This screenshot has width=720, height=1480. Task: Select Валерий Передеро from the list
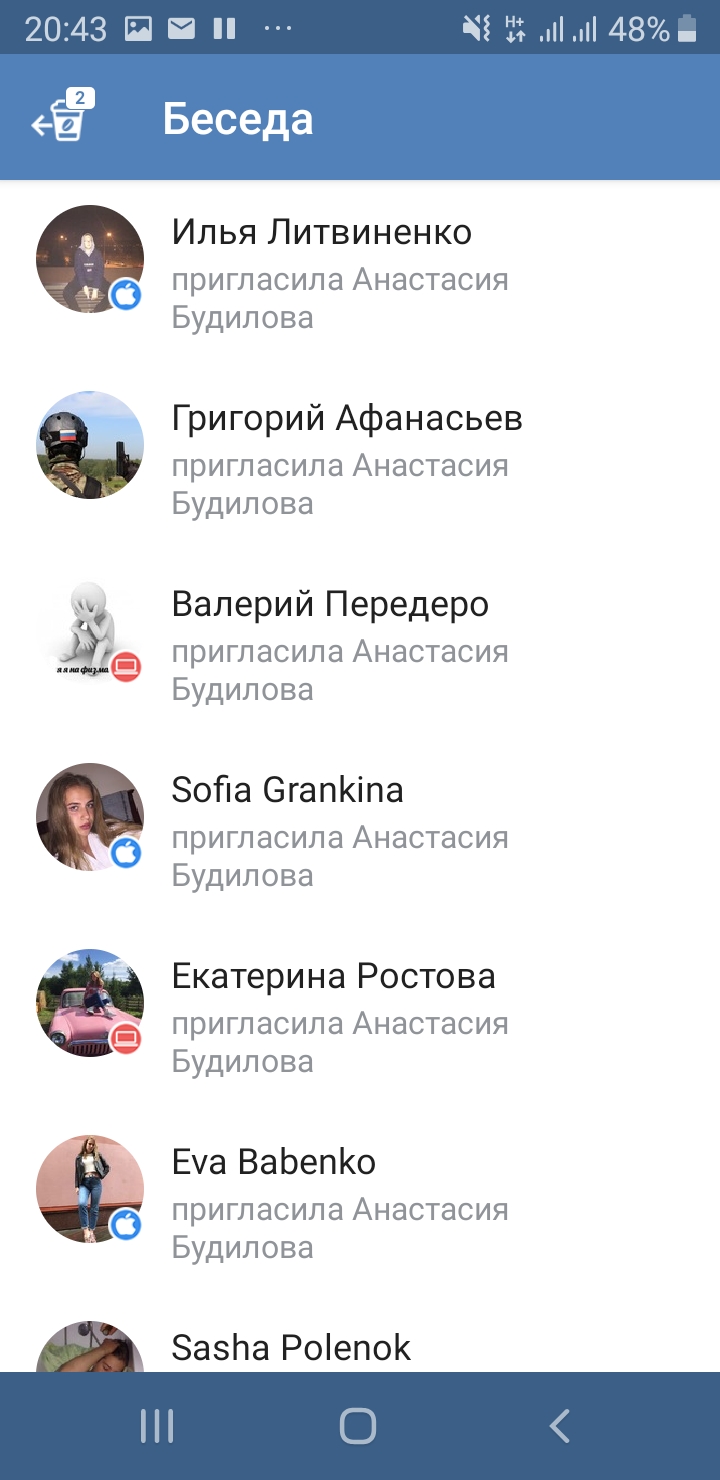coord(360,646)
